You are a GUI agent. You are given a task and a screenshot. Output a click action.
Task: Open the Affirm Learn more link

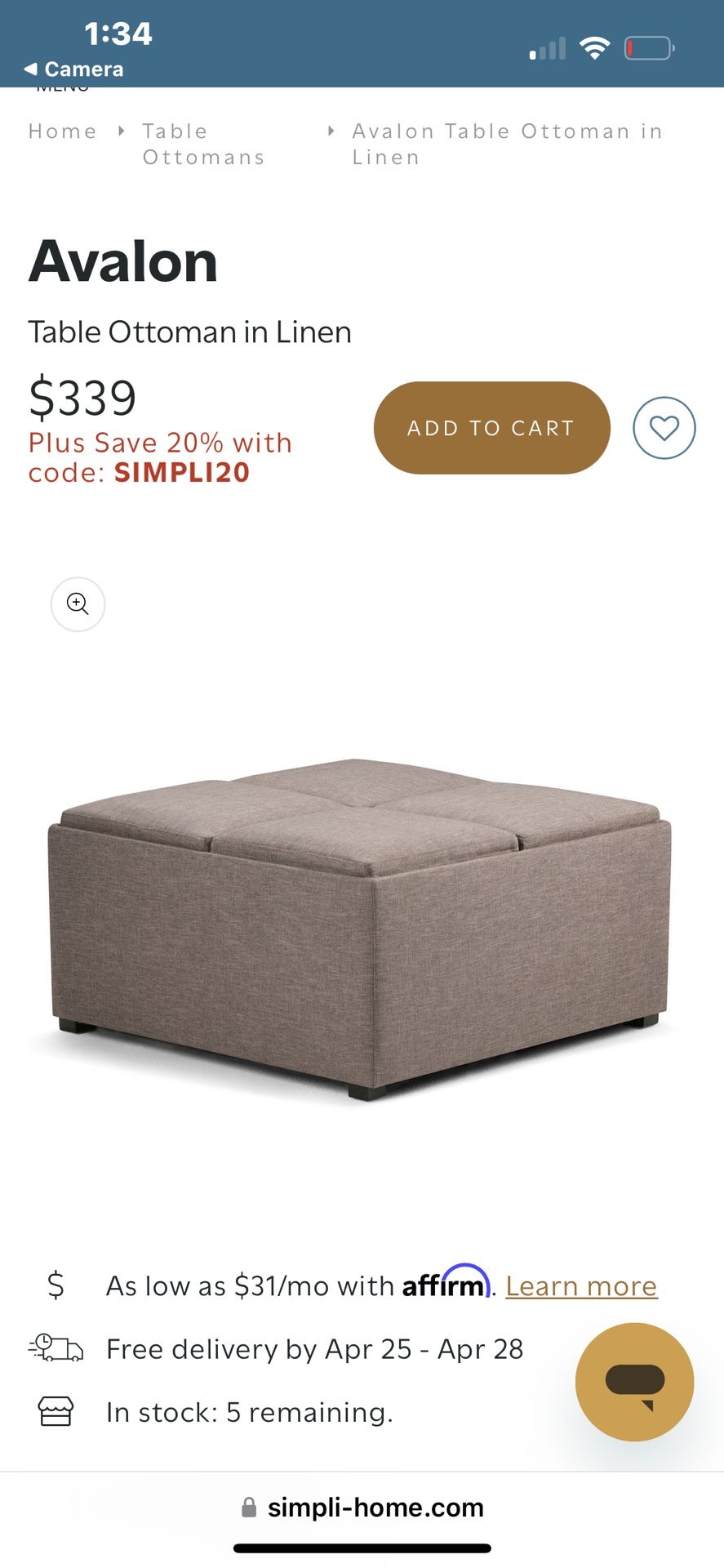coord(582,1285)
